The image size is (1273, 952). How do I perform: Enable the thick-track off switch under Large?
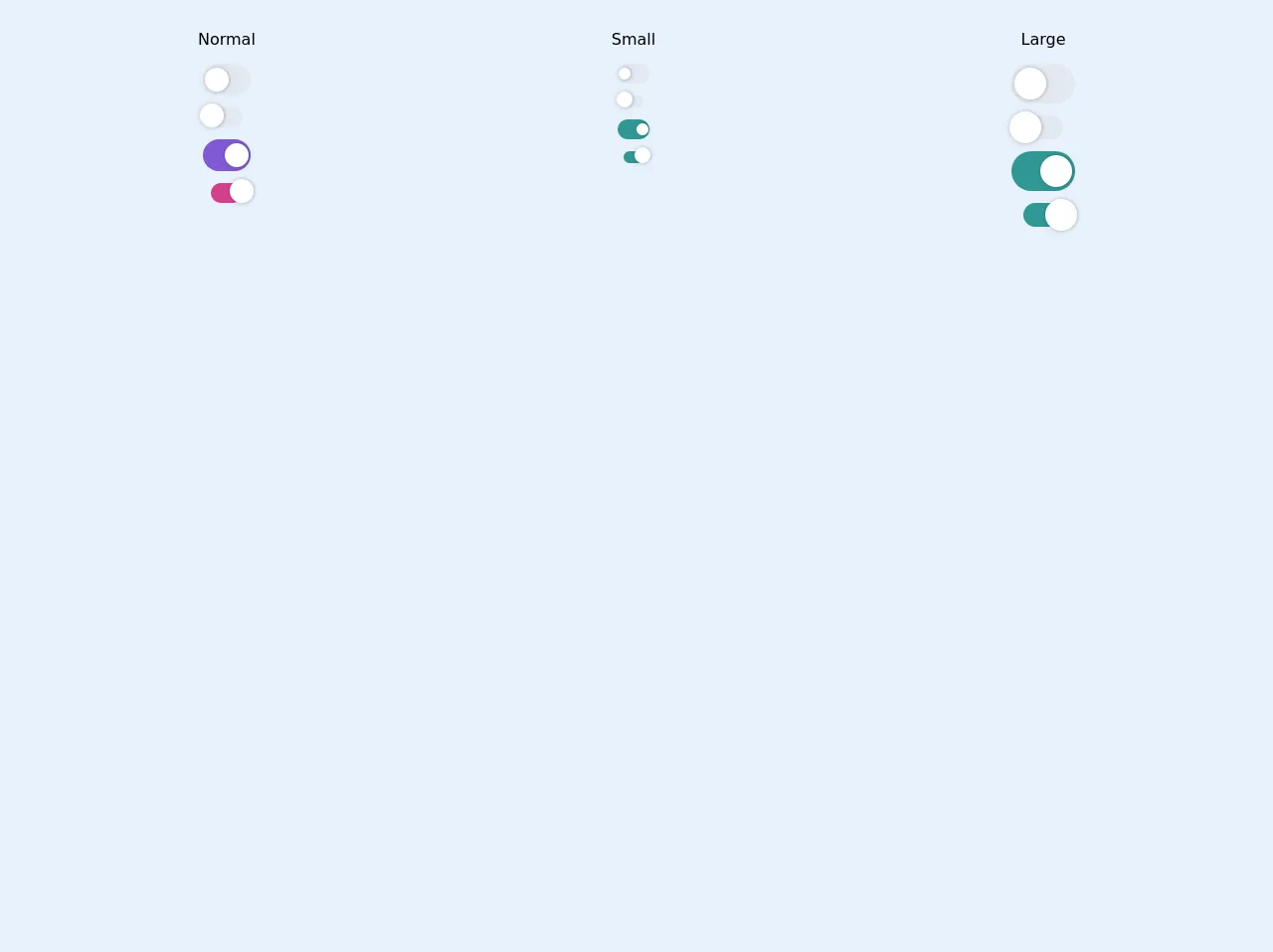click(x=1043, y=84)
